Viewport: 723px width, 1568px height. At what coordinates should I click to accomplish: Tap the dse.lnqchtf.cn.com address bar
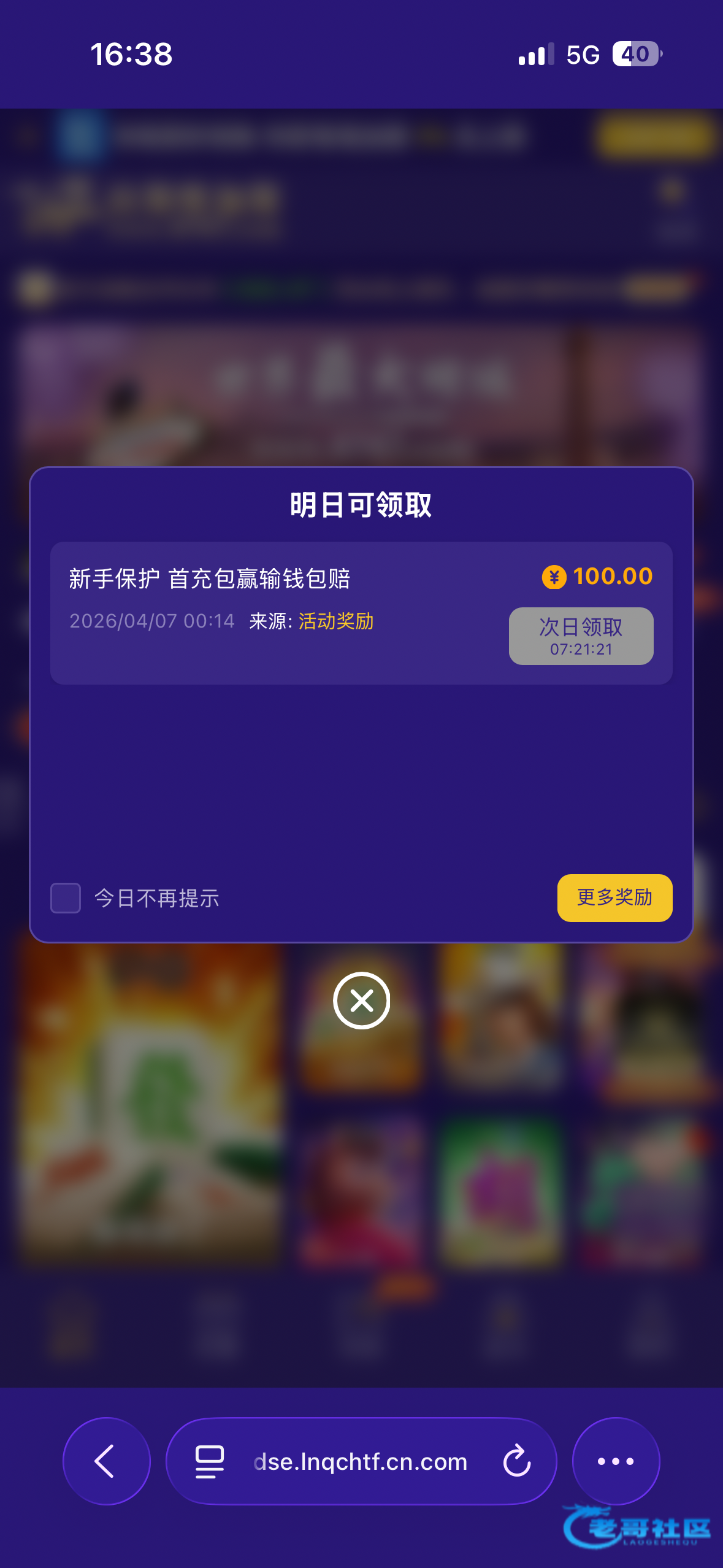[x=361, y=1461]
